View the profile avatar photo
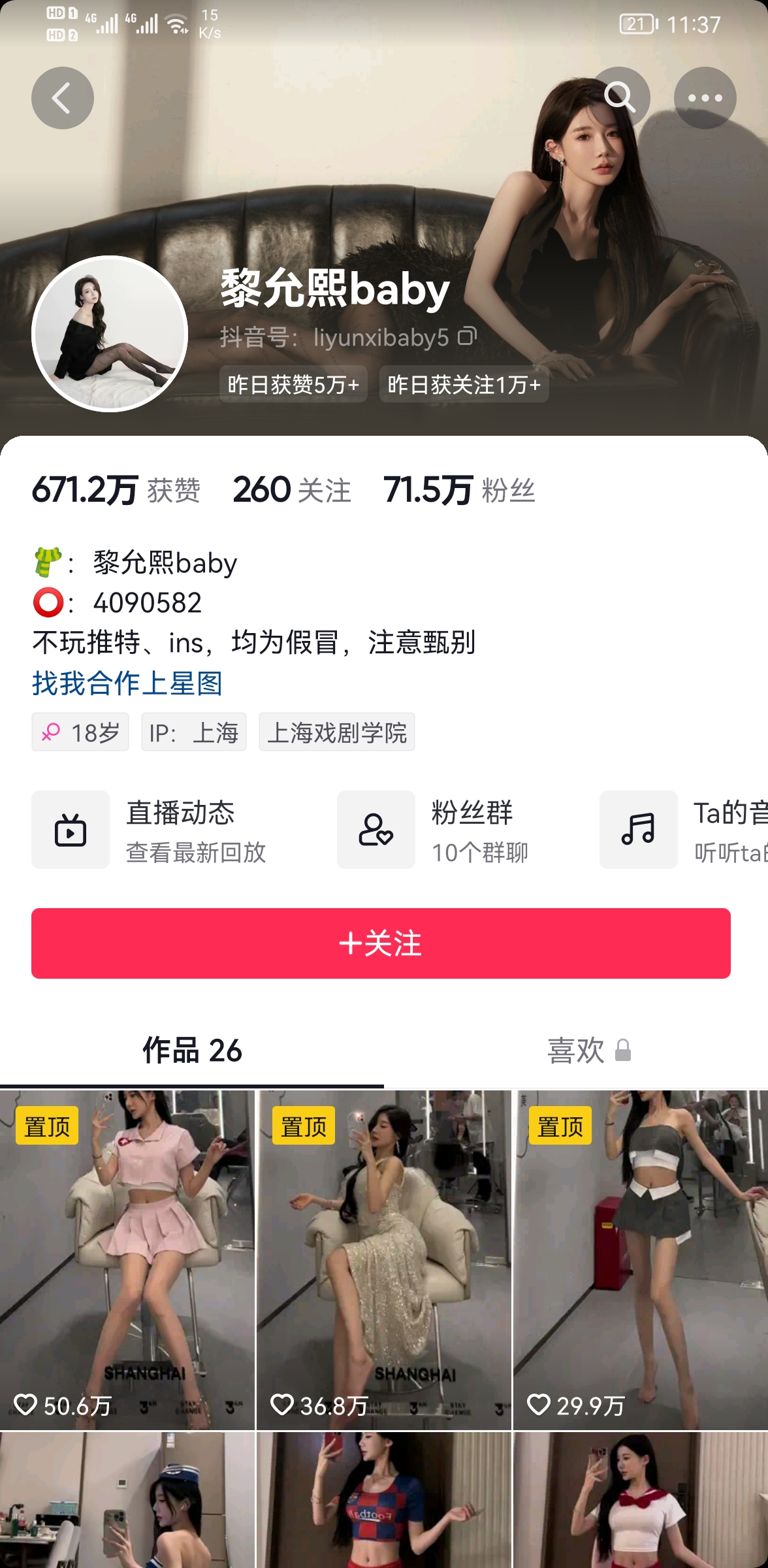 pyautogui.click(x=110, y=334)
